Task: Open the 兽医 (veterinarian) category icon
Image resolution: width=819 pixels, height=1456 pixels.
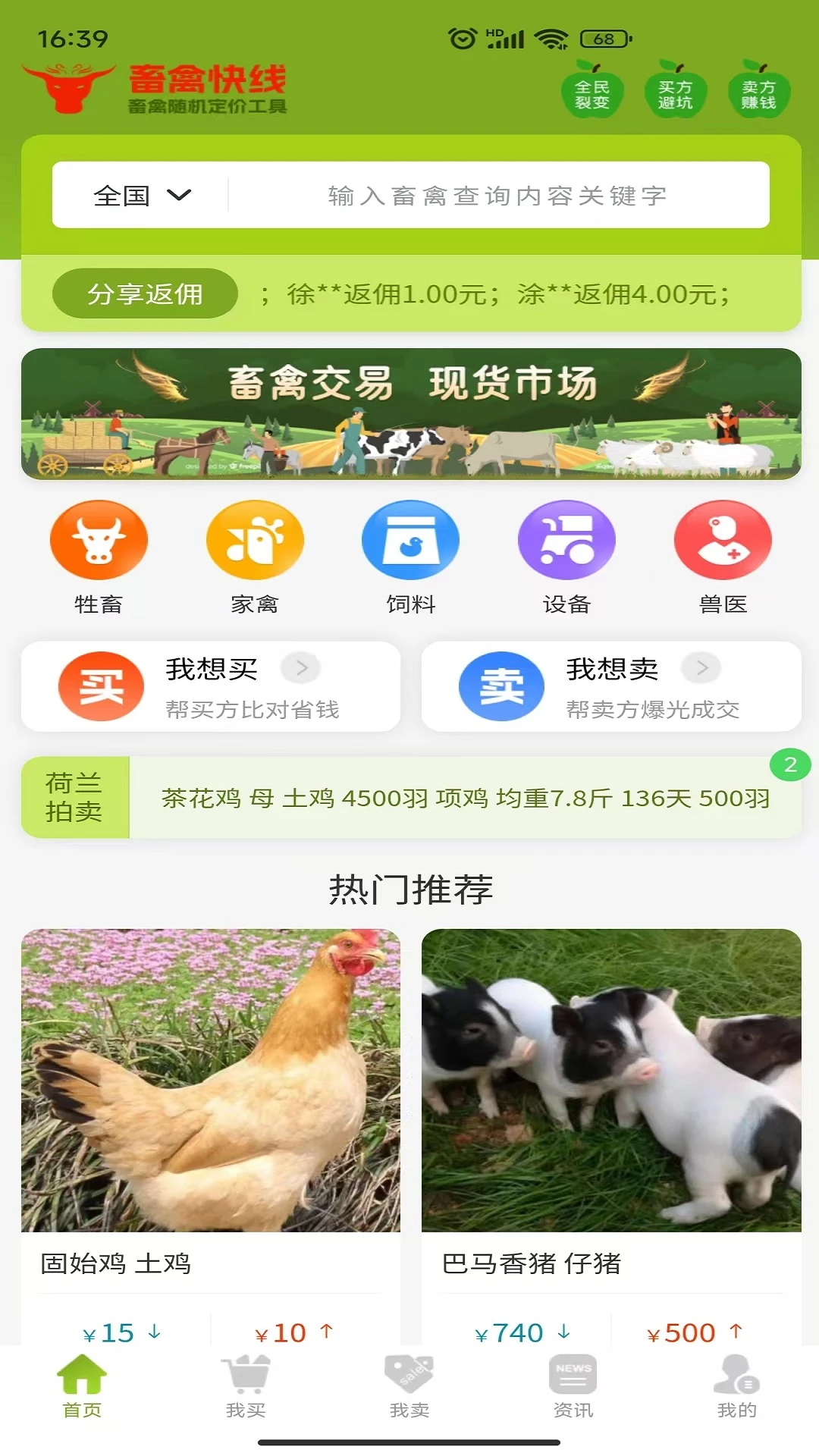Action: coord(721,540)
